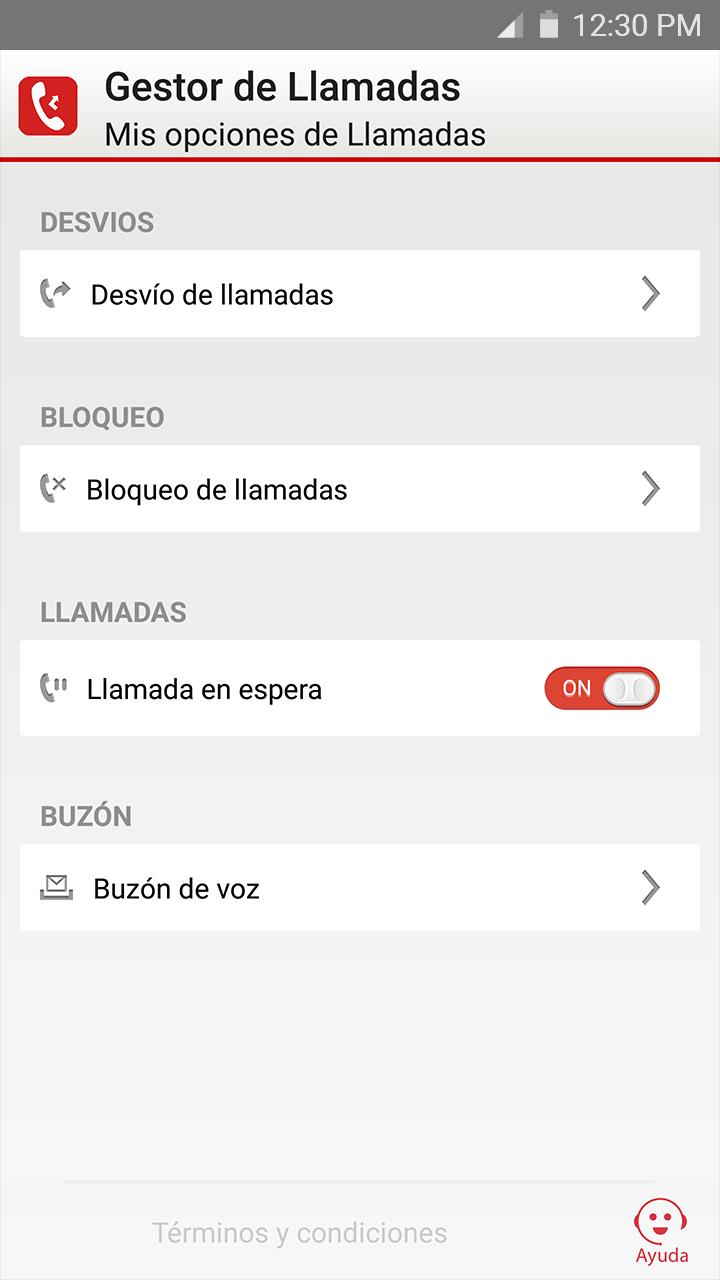Open Buzón de voz settings
Viewport: 720px width, 1280px height.
pos(360,888)
